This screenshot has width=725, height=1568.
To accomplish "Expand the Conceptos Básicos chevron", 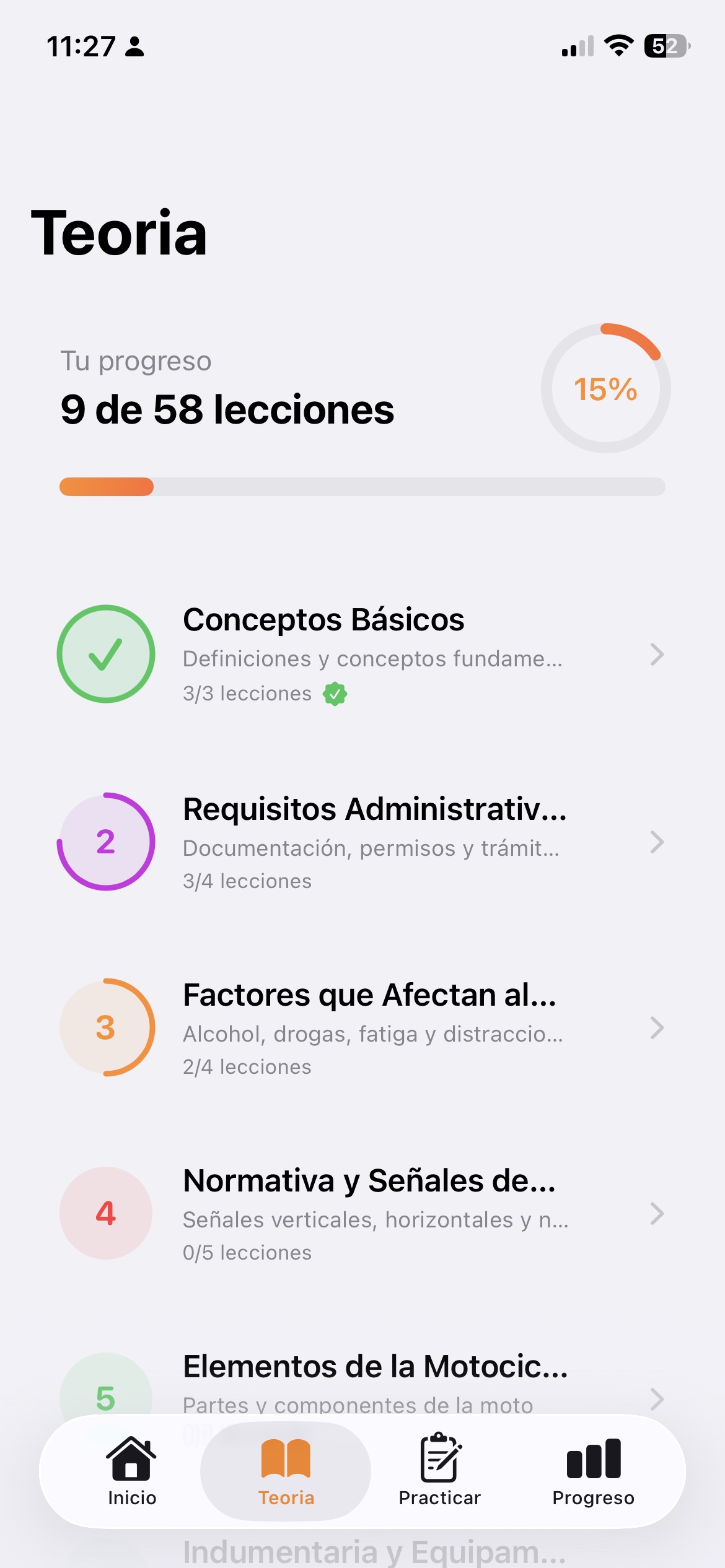I will 657,655.
